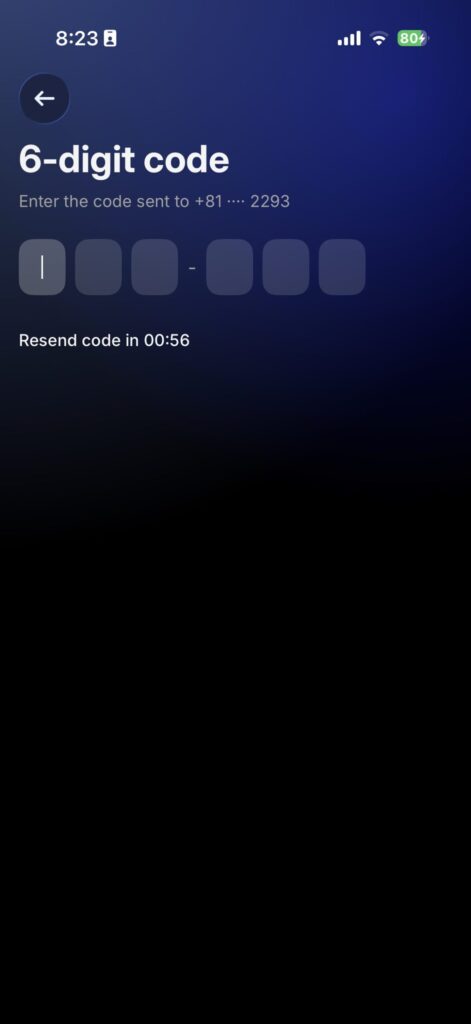The width and height of the screenshot is (471, 1024).
Task: Select the second code digit box
Action: 99,267
